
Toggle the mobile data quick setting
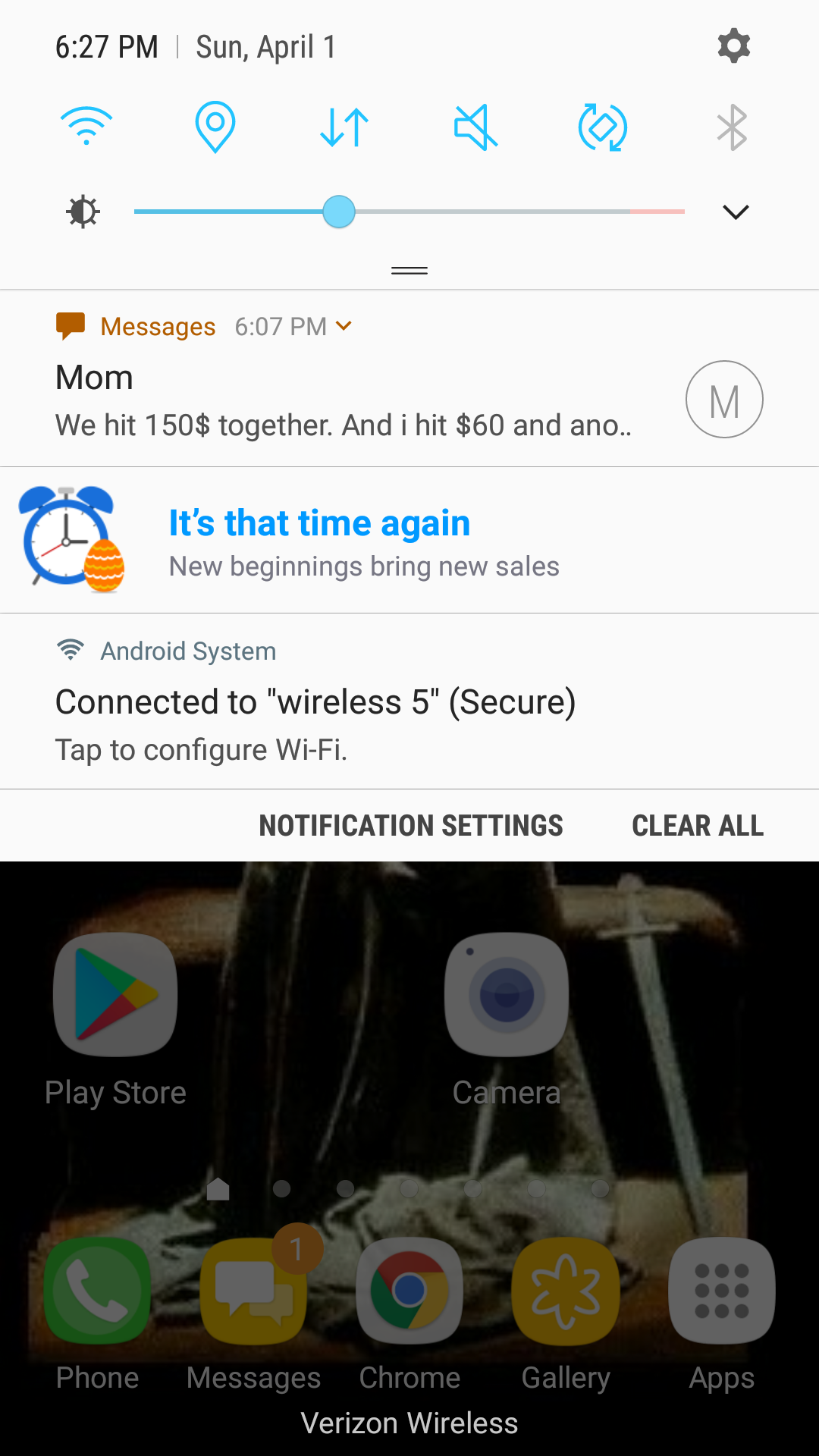tap(344, 127)
